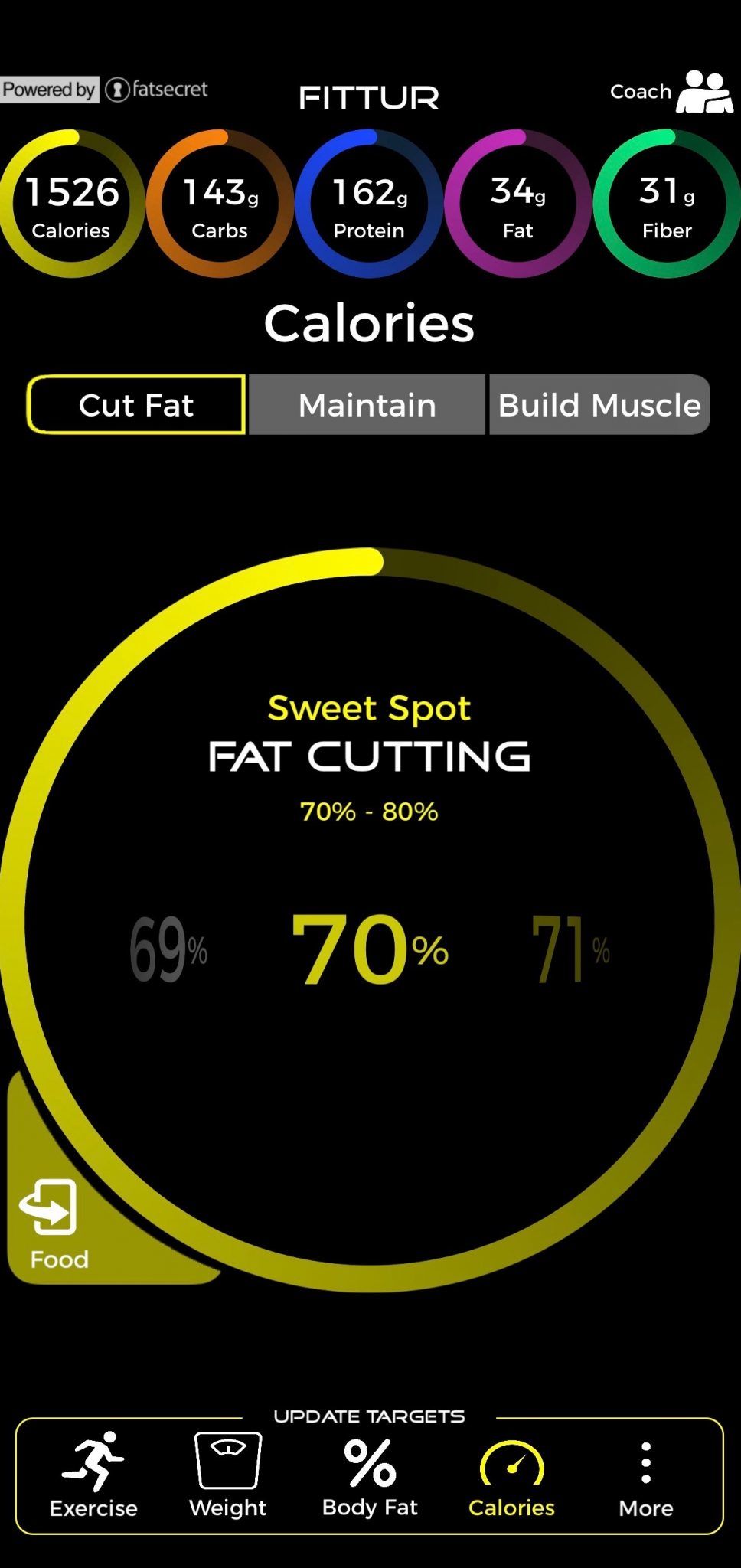
Task: Select the Cut Fat goal
Action: (136, 404)
